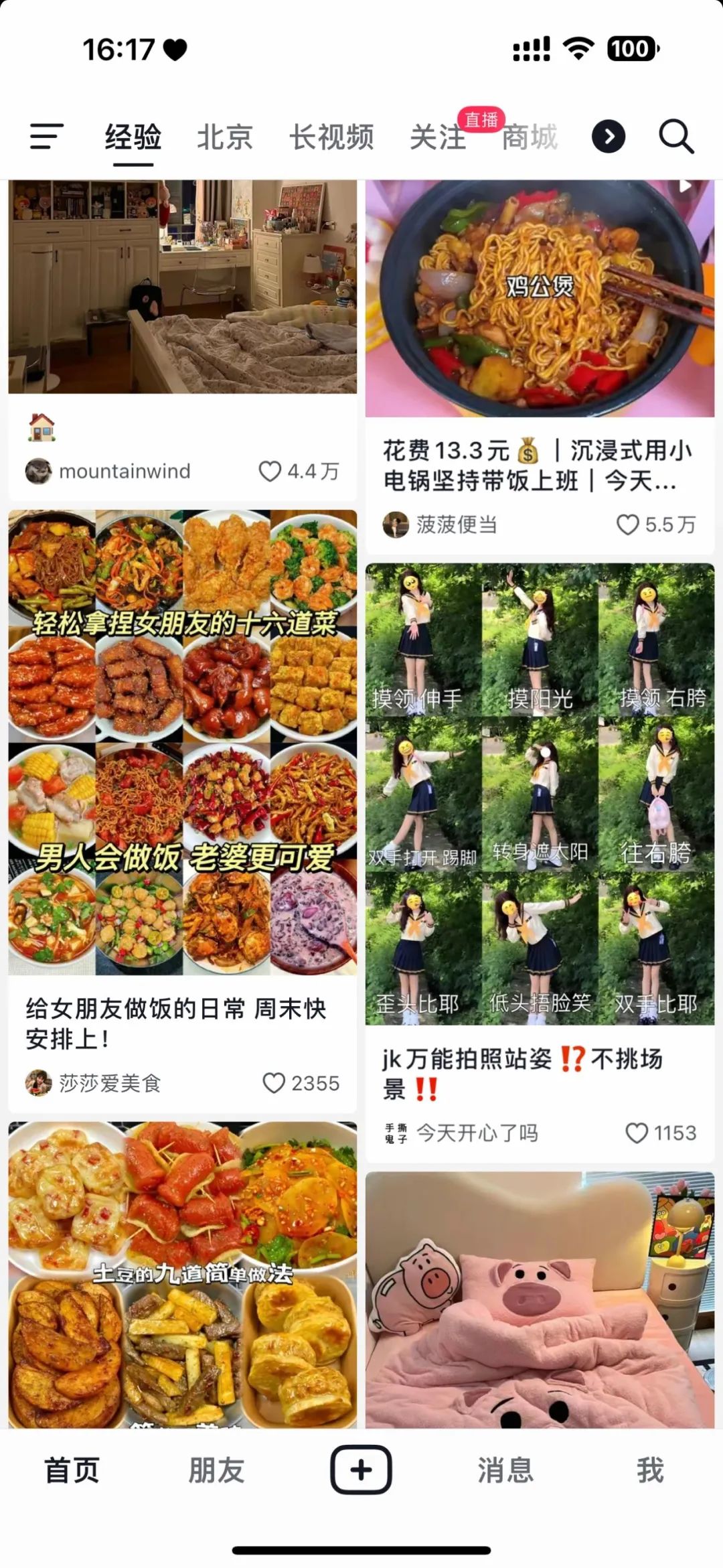Open the 消息 tab
Screen dimensions: 723x1568
point(505,1470)
